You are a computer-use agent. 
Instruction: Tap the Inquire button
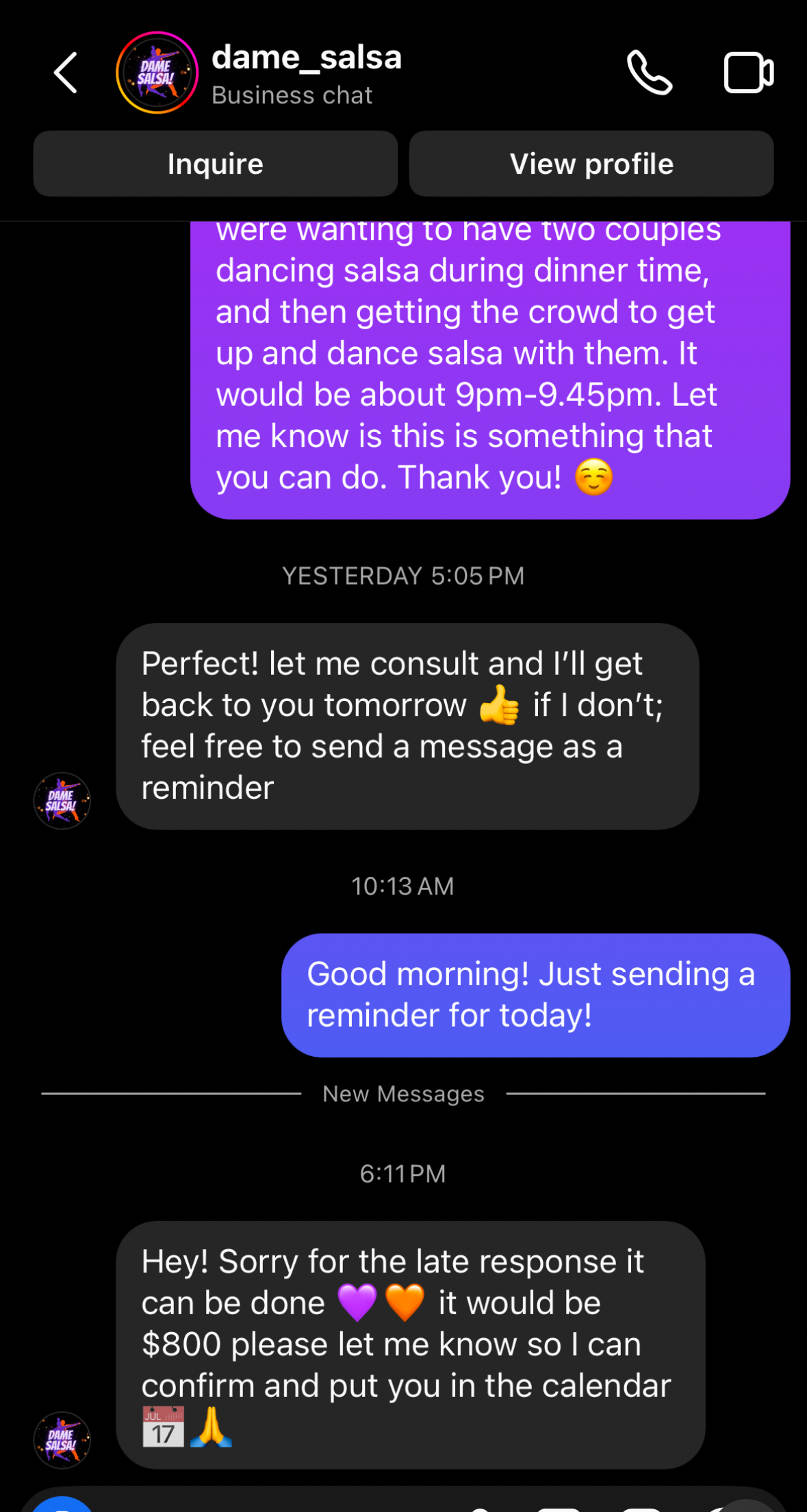216,164
